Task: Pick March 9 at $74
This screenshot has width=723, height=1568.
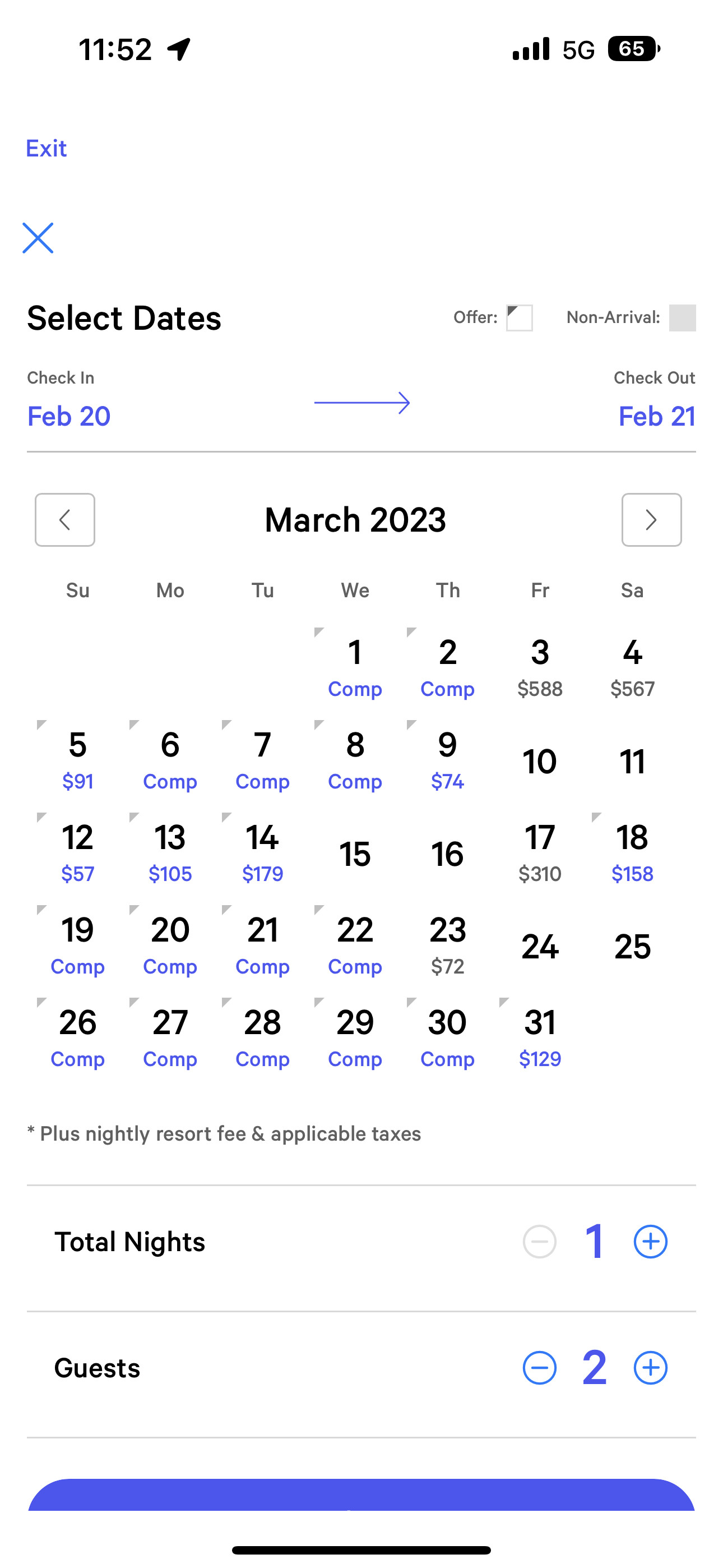Action: click(x=447, y=760)
